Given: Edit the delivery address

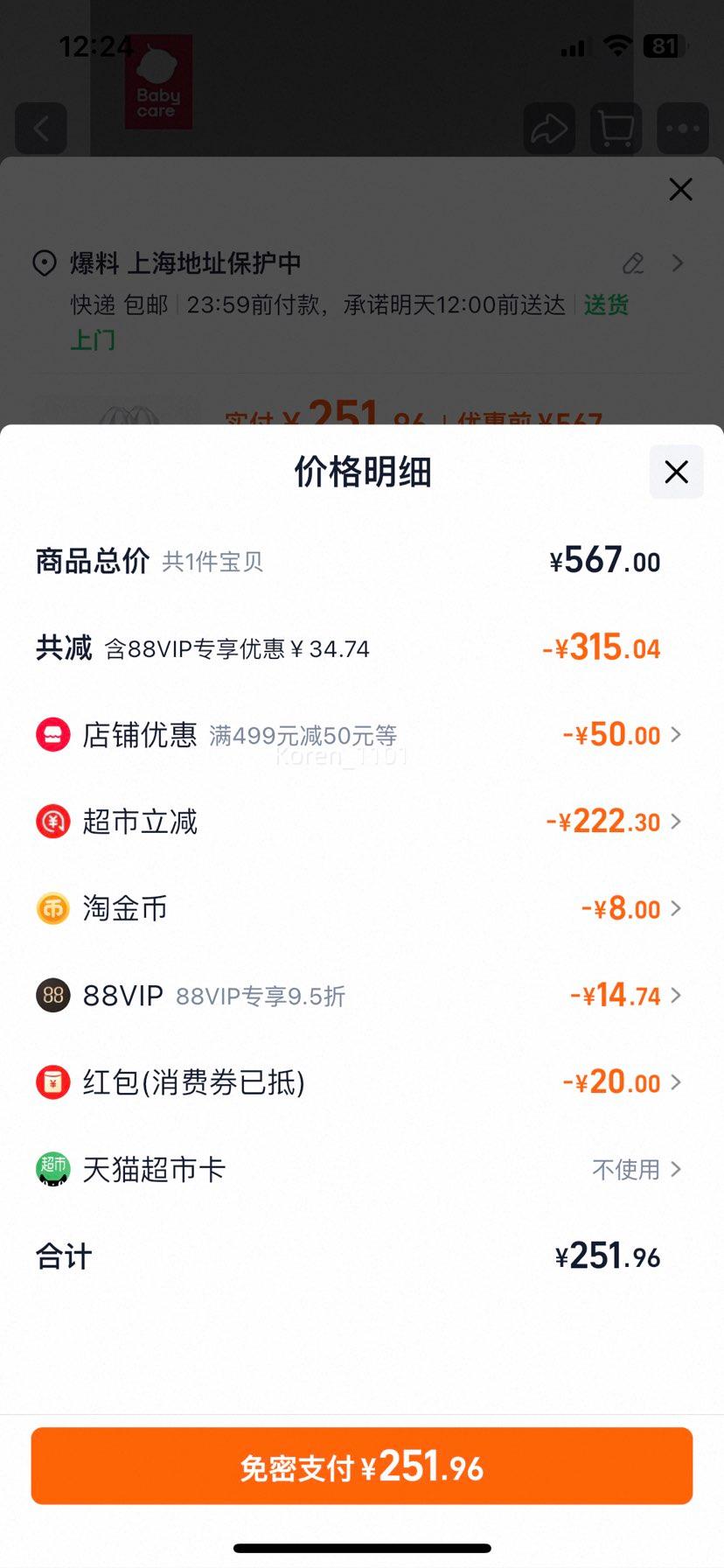Looking at the screenshot, I should 633,262.
